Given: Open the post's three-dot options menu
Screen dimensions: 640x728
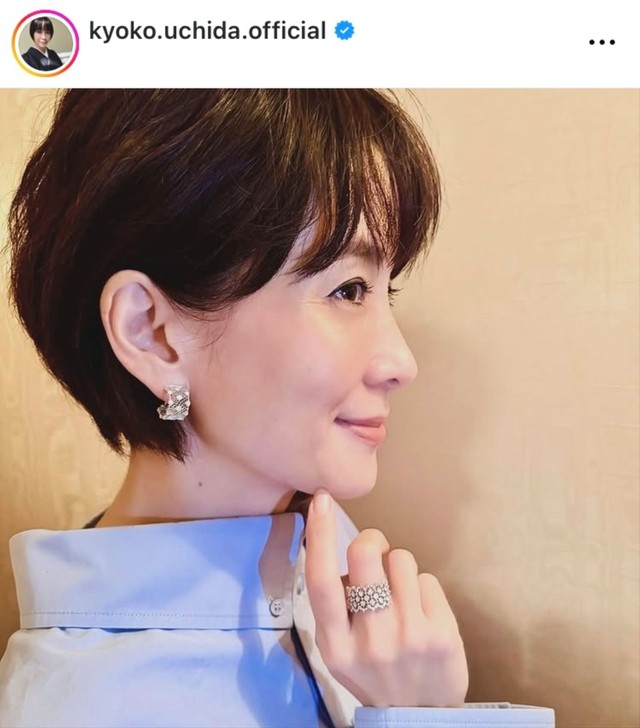Looking at the screenshot, I should tap(601, 42).
